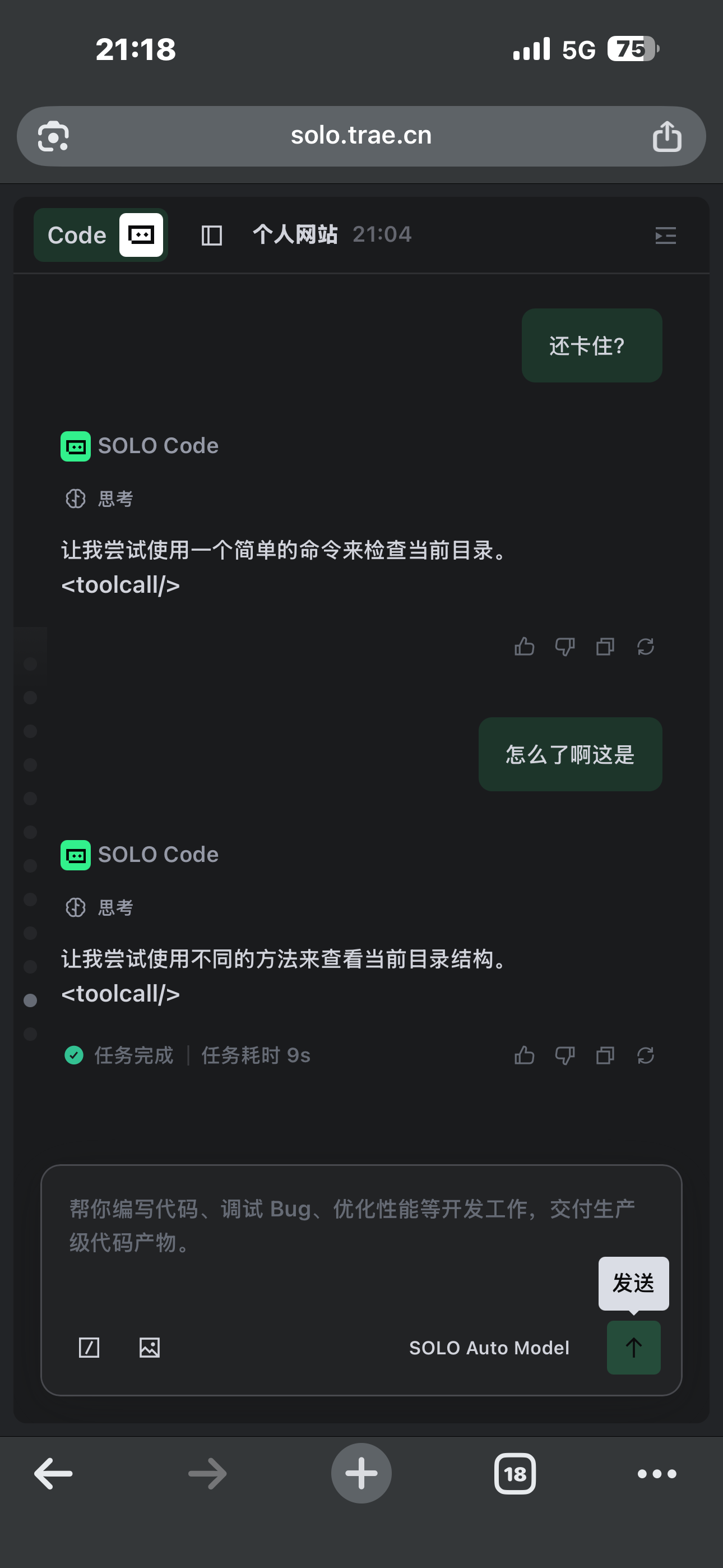This screenshot has height=1568, width=723.
Task: Share the page from the address bar
Action: [667, 136]
